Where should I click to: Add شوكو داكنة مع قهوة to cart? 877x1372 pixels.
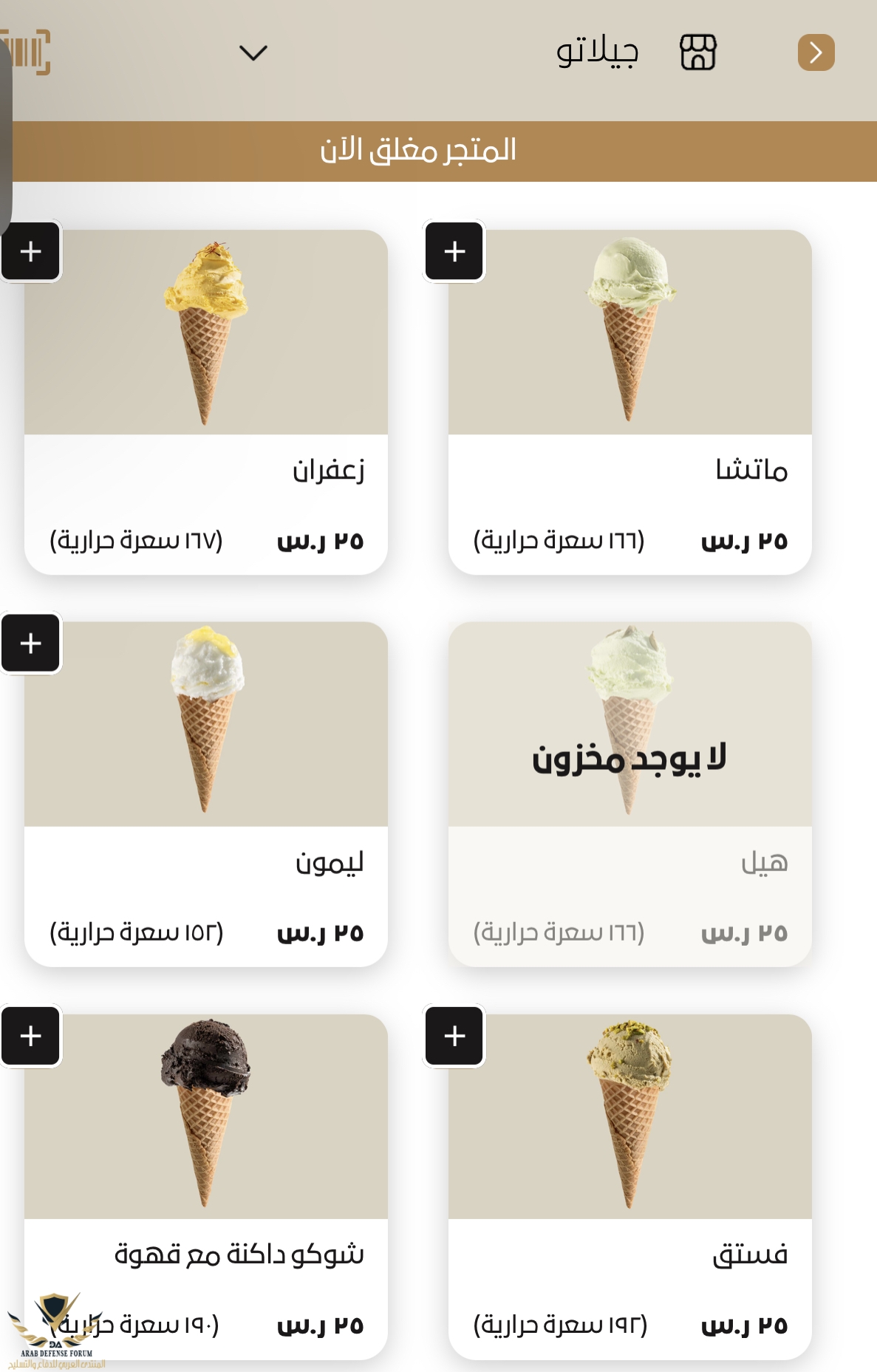[30, 1036]
